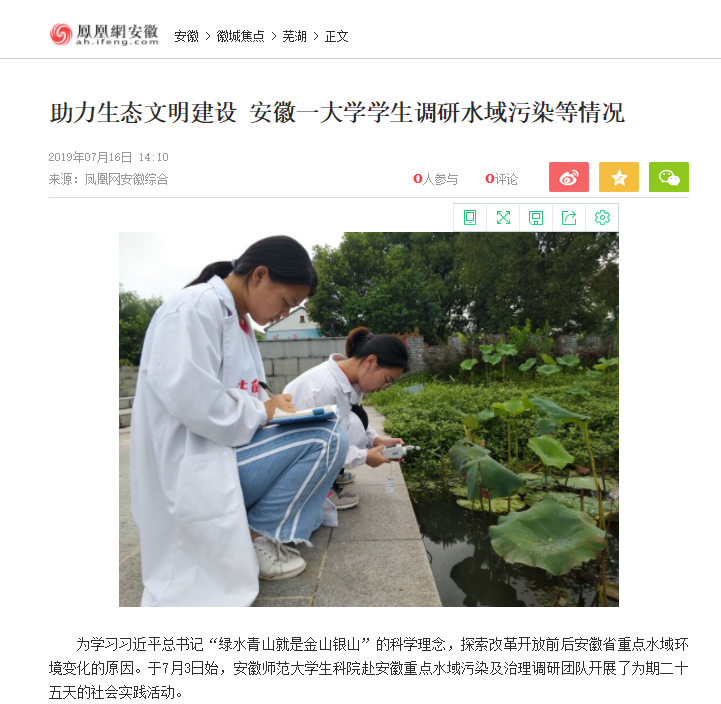Open the 徽城焦点 breadcrumb section
This screenshot has height=704, width=721.
click(240, 36)
